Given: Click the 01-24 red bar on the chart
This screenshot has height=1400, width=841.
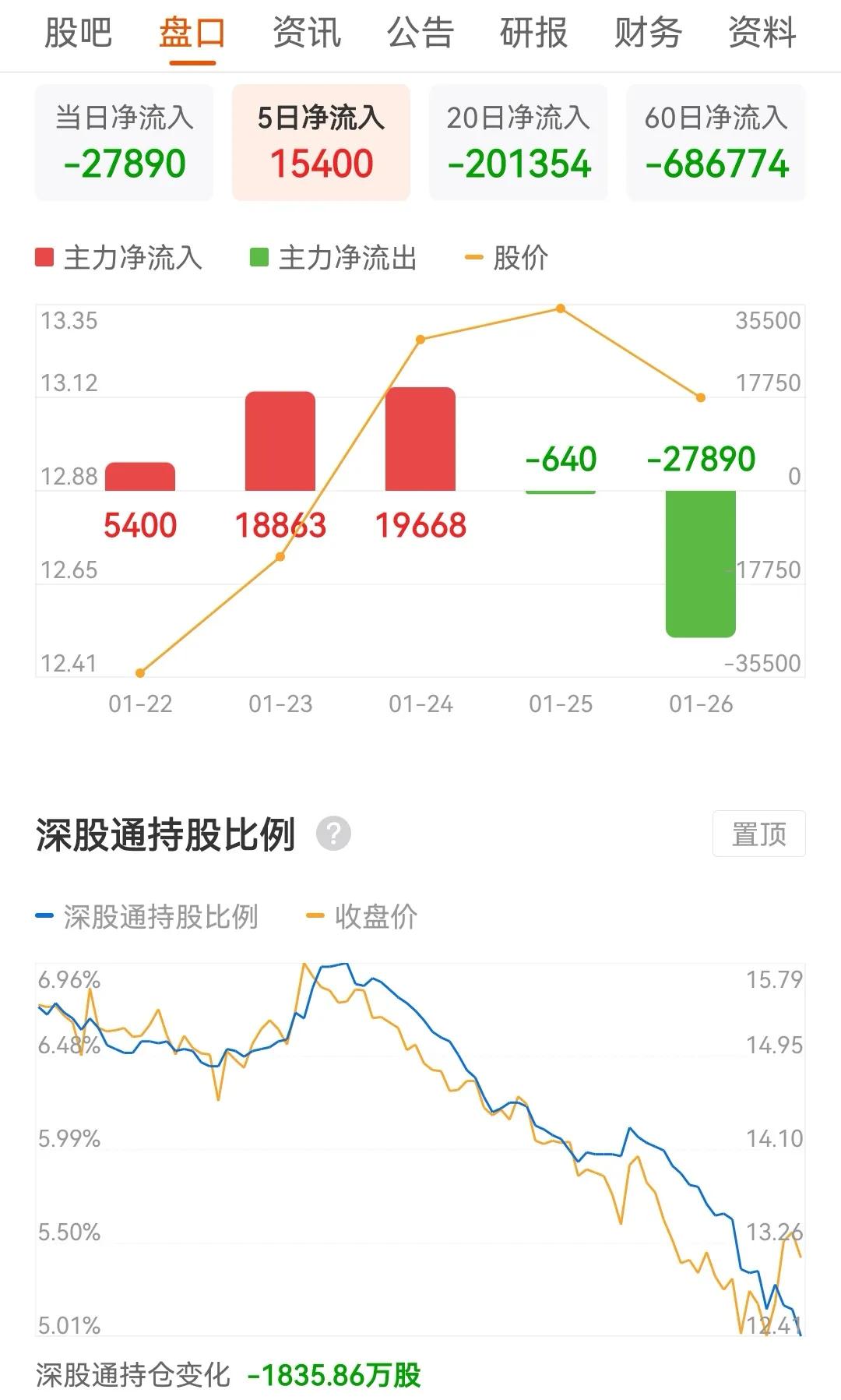Looking at the screenshot, I should tap(420, 438).
